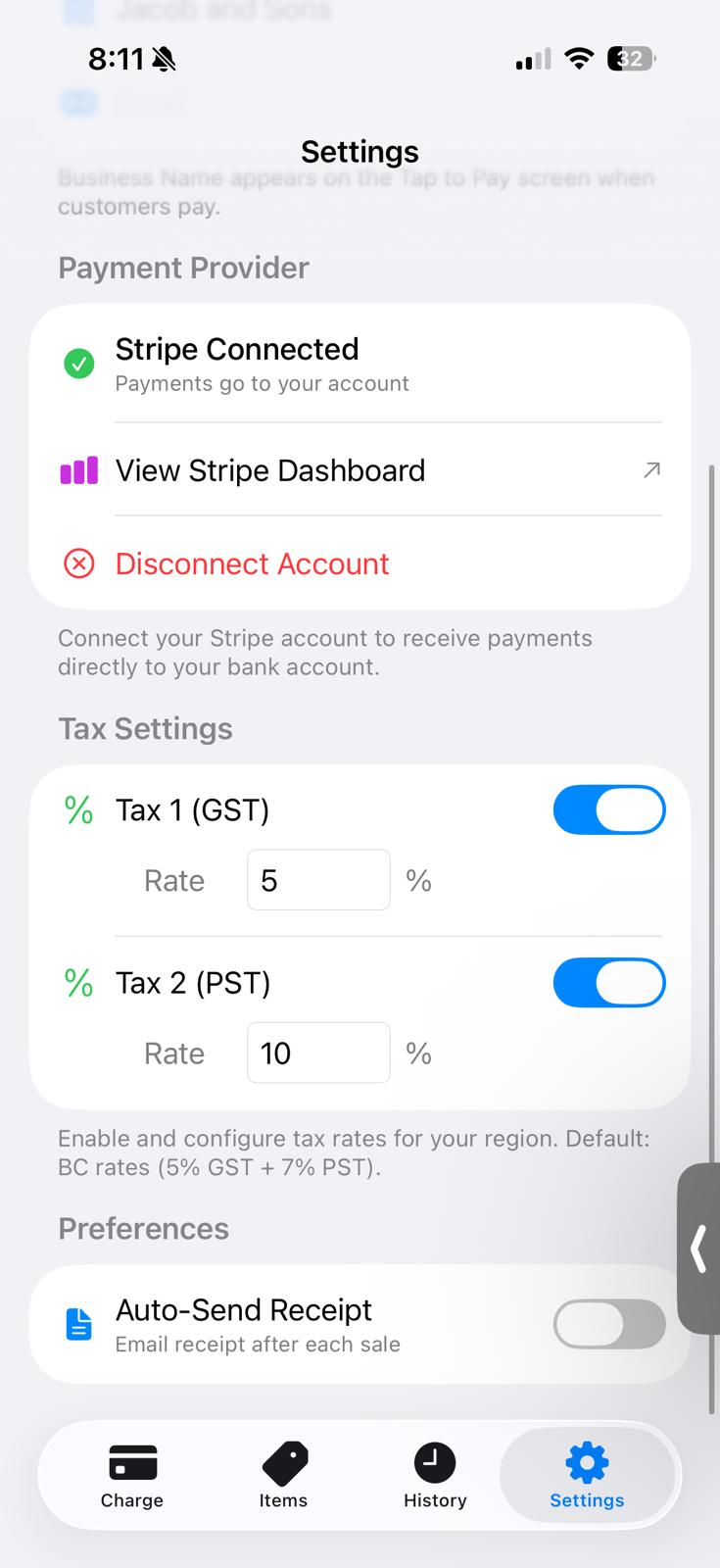Go to the Items tab
The height and width of the screenshot is (1568, 720).
click(283, 1476)
